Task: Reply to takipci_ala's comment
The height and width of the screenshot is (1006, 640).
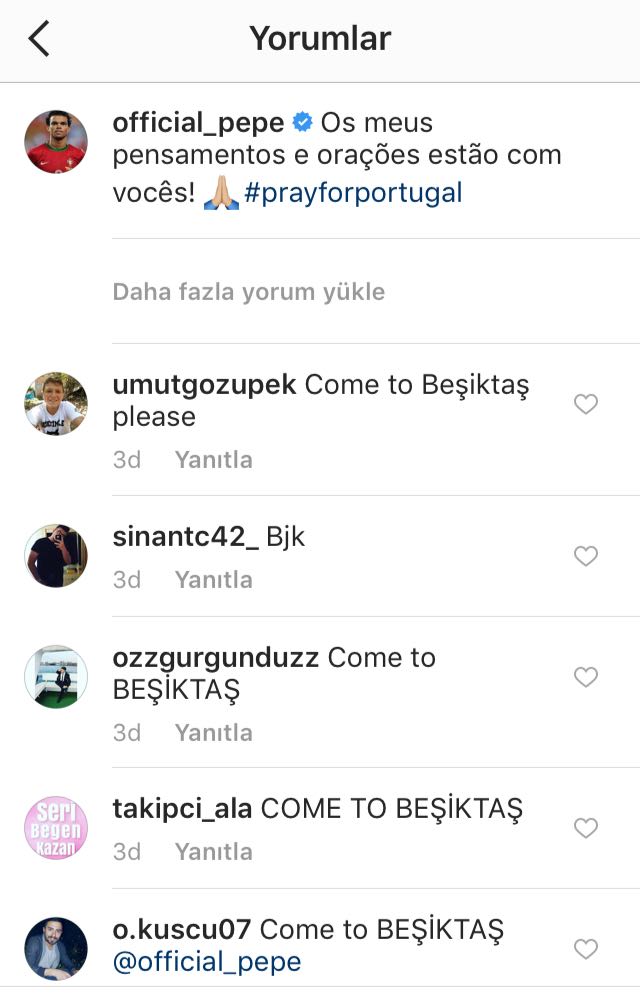Action: (x=213, y=852)
